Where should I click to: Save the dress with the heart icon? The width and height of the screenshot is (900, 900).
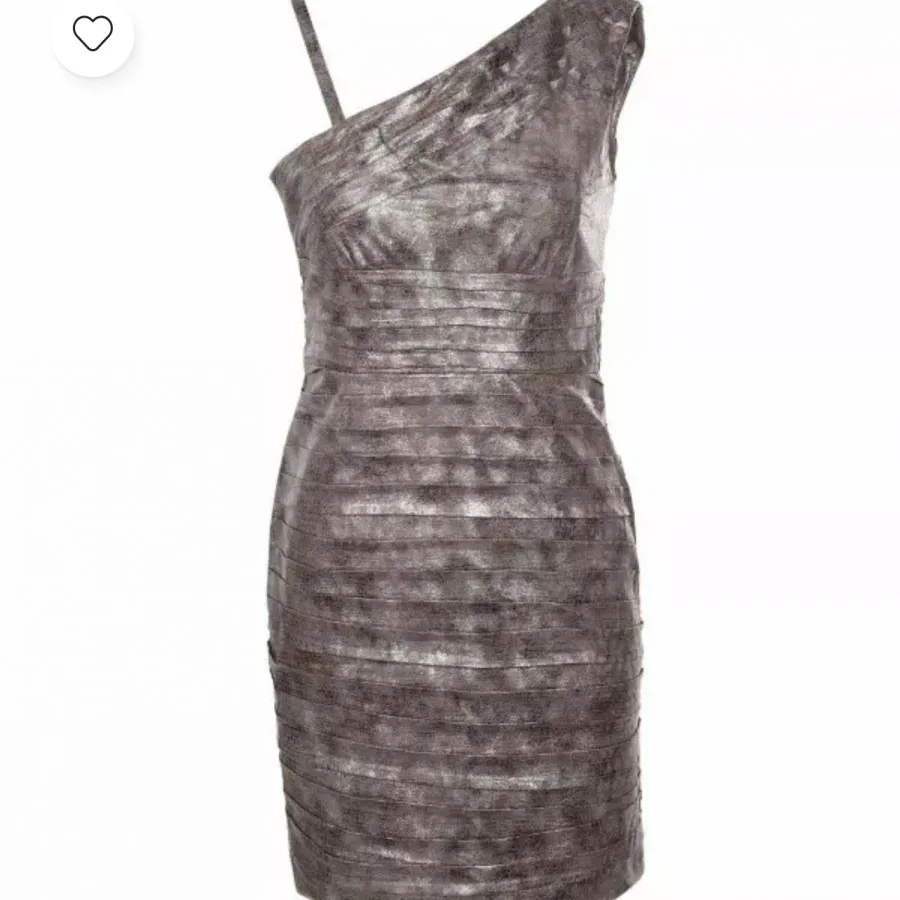93,35
